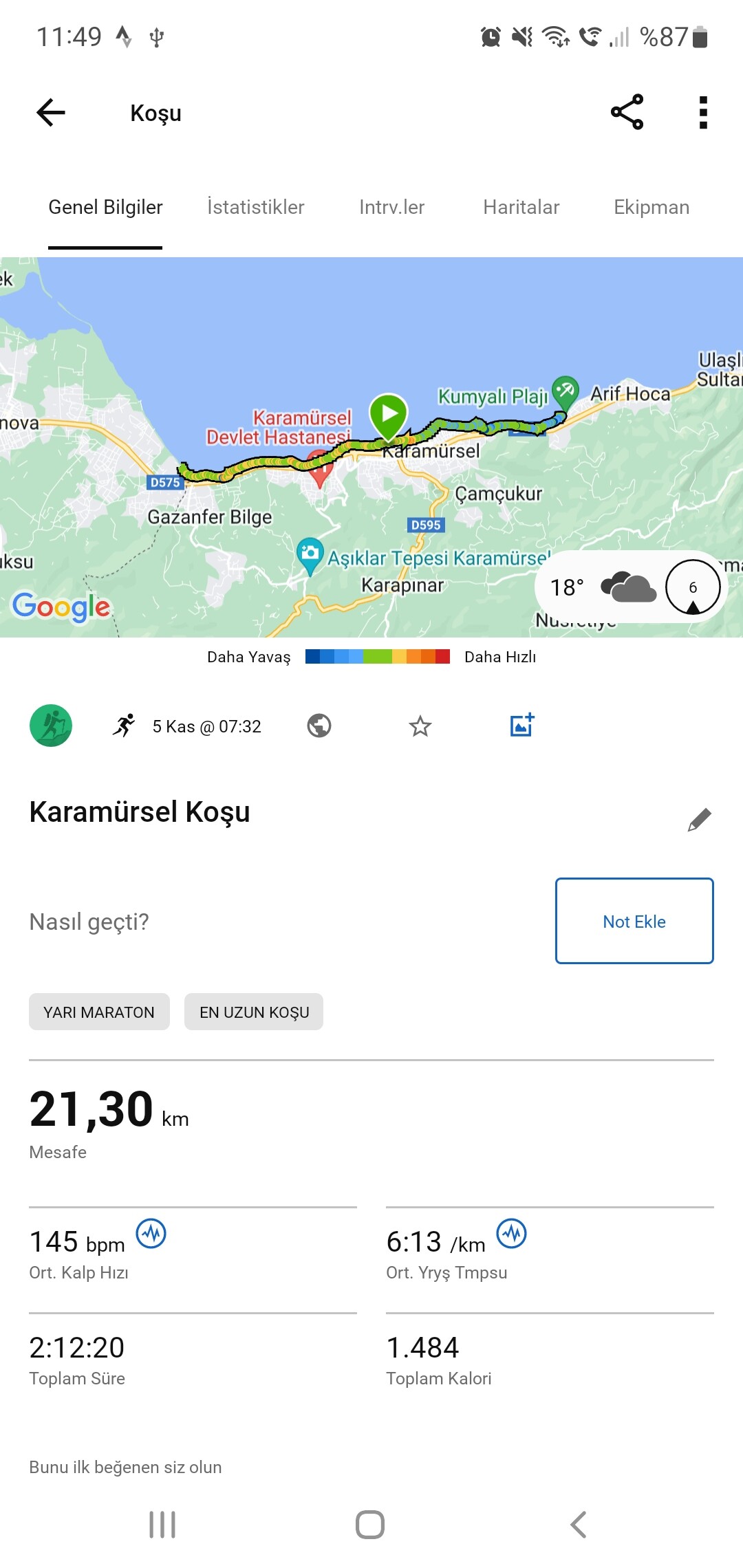Open pace insight icon next to 6:13 /km
This screenshot has height=1568, width=743.
[512, 1234]
